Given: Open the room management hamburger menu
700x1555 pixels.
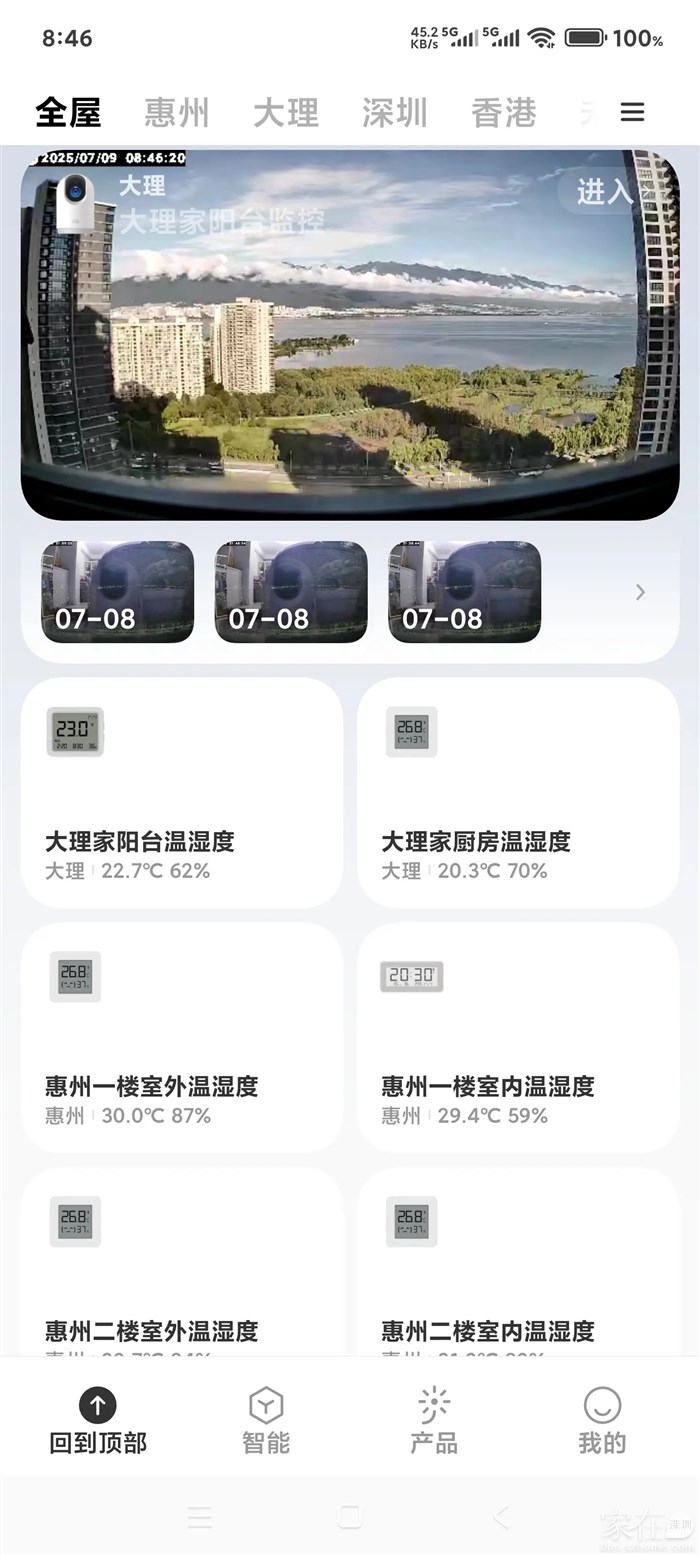Looking at the screenshot, I should point(632,112).
